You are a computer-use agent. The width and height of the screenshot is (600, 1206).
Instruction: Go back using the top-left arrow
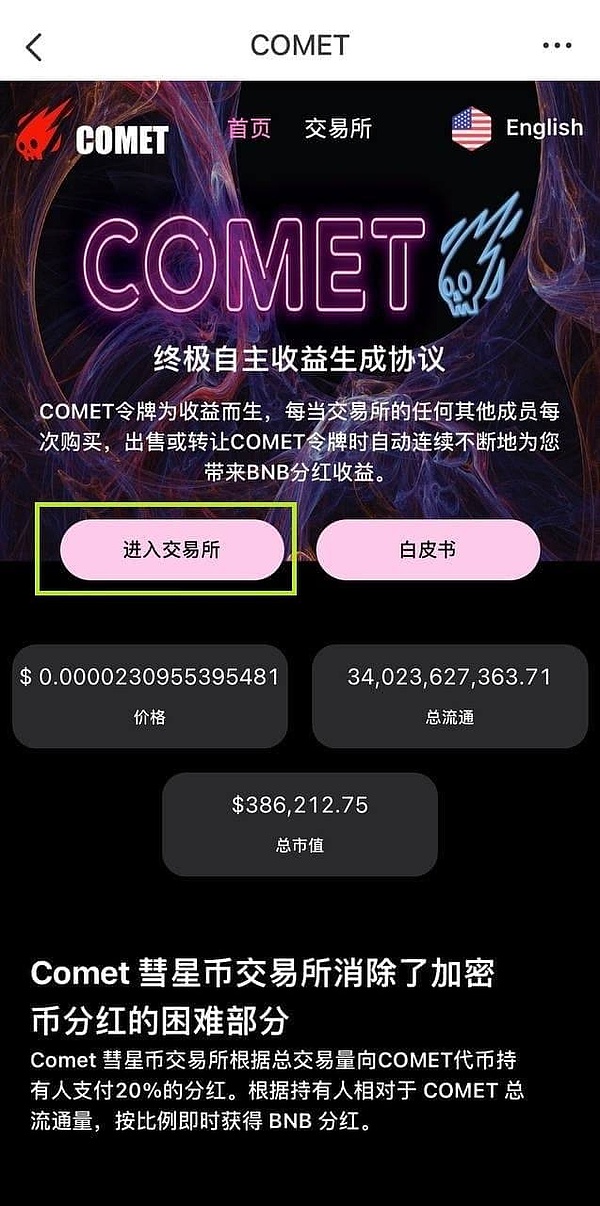(x=34, y=46)
